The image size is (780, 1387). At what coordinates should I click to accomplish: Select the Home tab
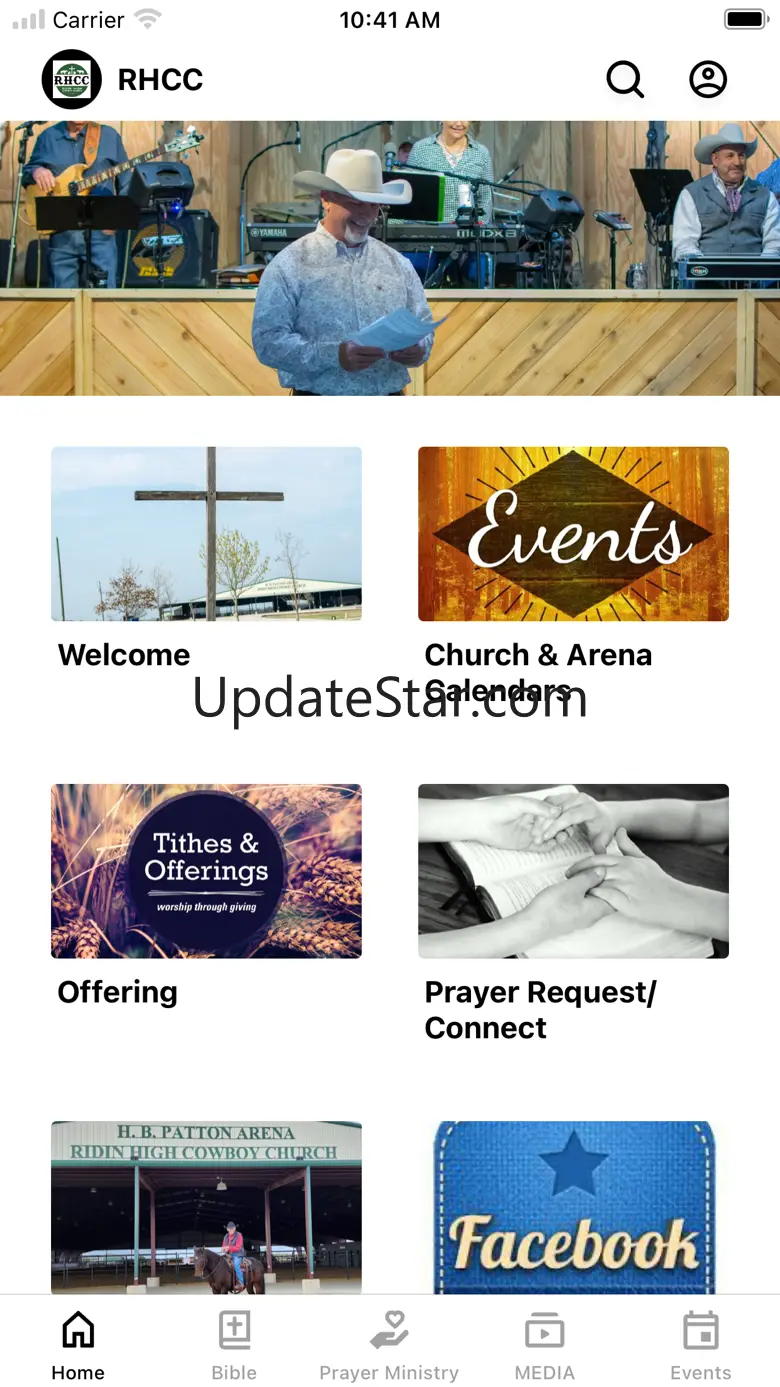click(78, 1346)
